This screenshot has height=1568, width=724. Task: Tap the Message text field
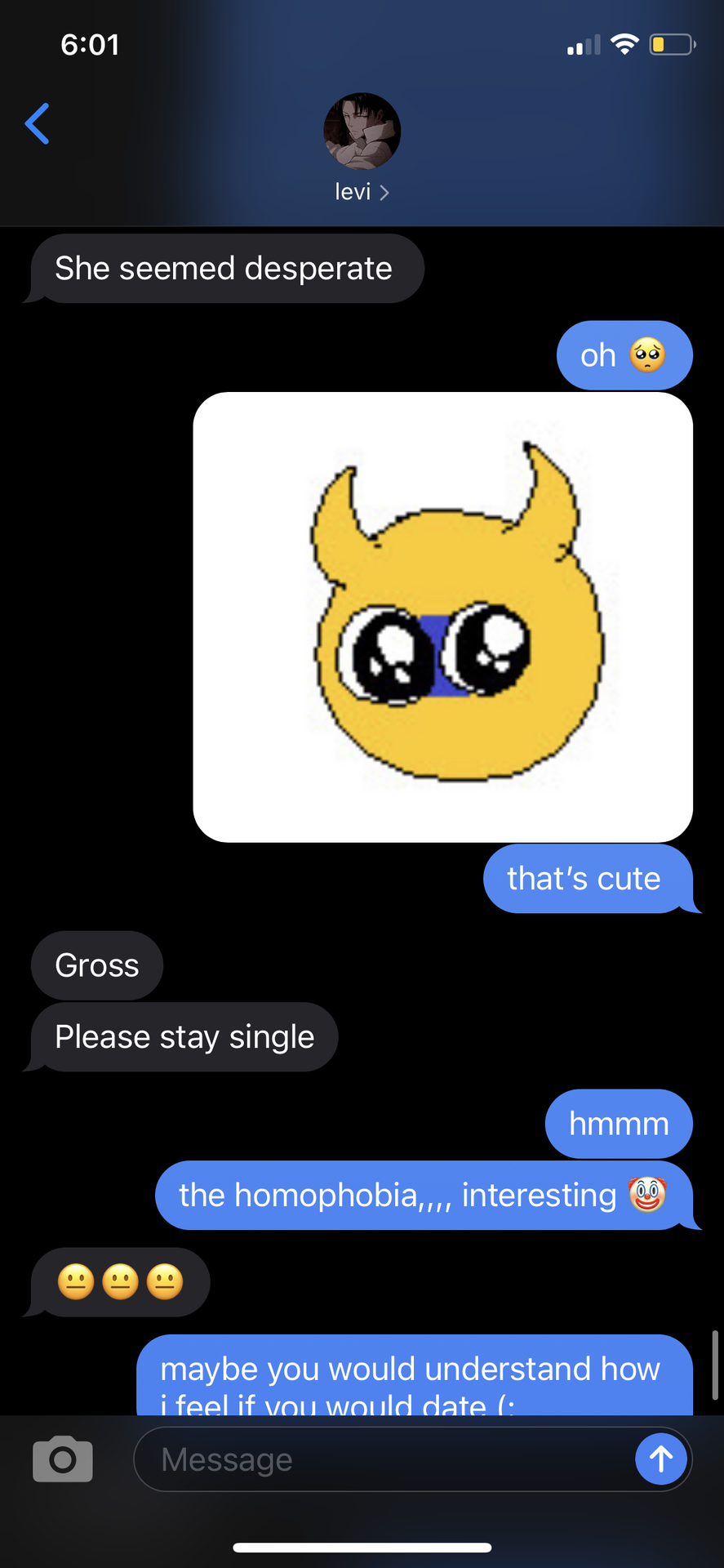(384, 1459)
